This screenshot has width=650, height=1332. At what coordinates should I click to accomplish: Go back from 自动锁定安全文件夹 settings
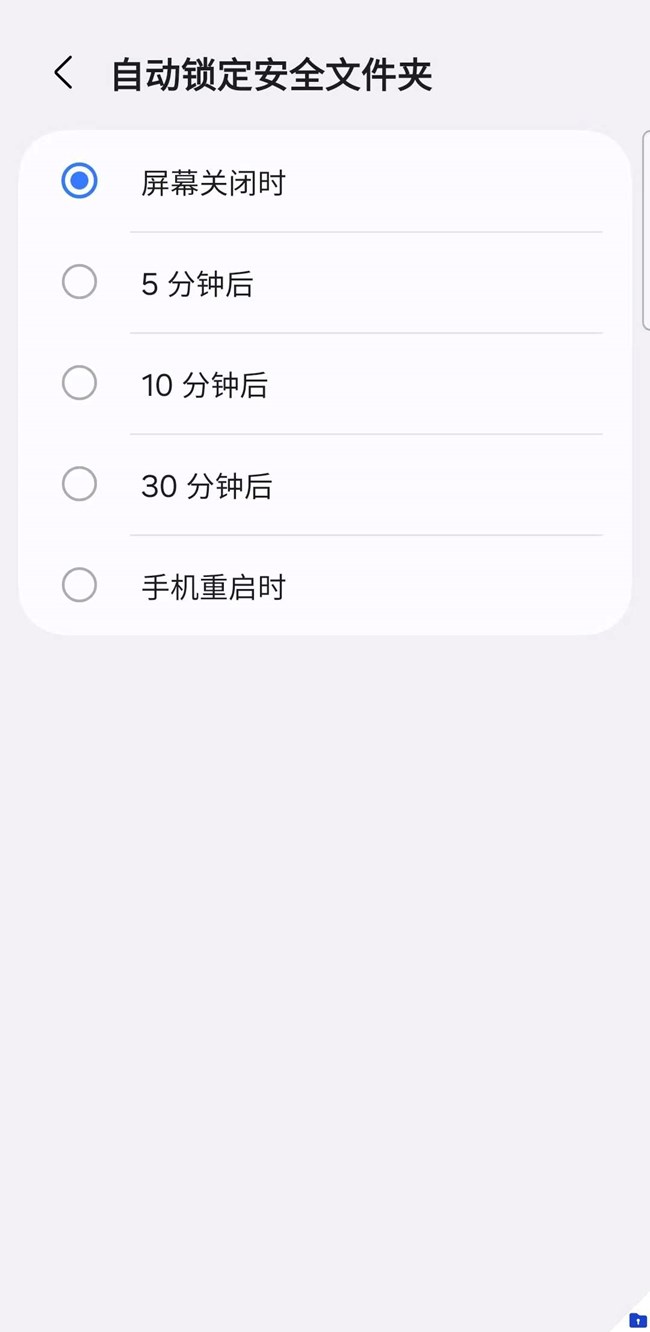click(x=64, y=74)
